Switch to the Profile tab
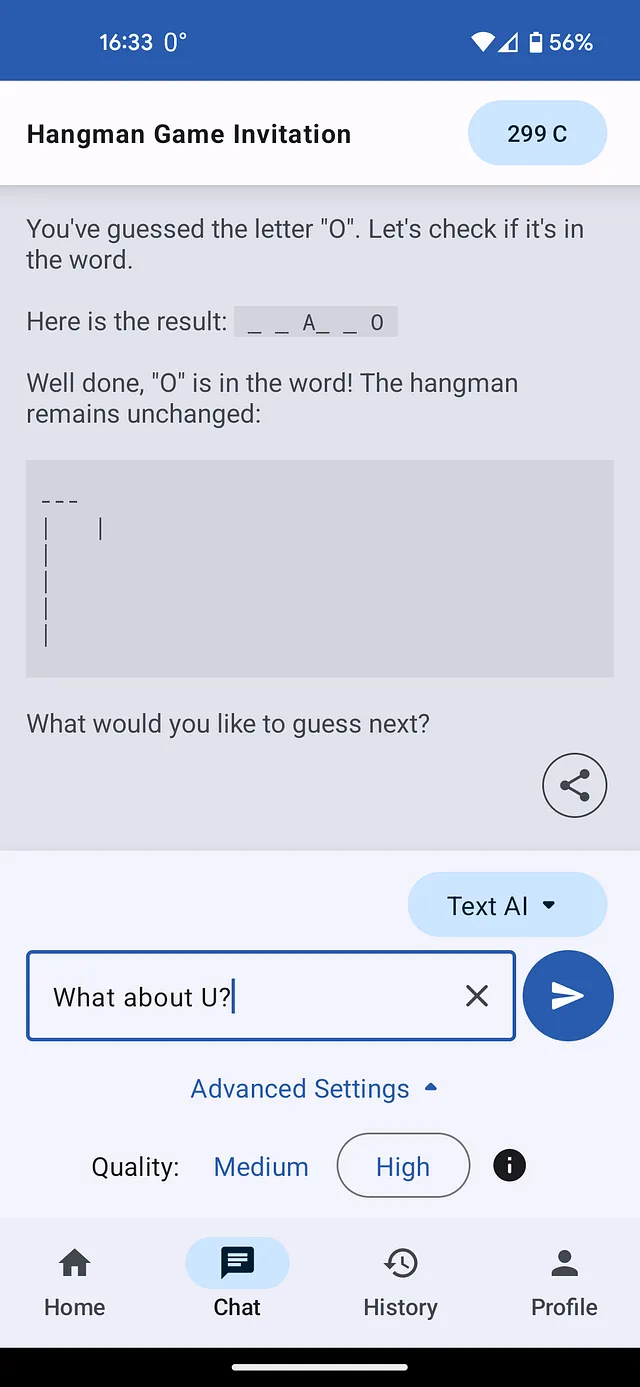640x1387 pixels. (564, 1283)
